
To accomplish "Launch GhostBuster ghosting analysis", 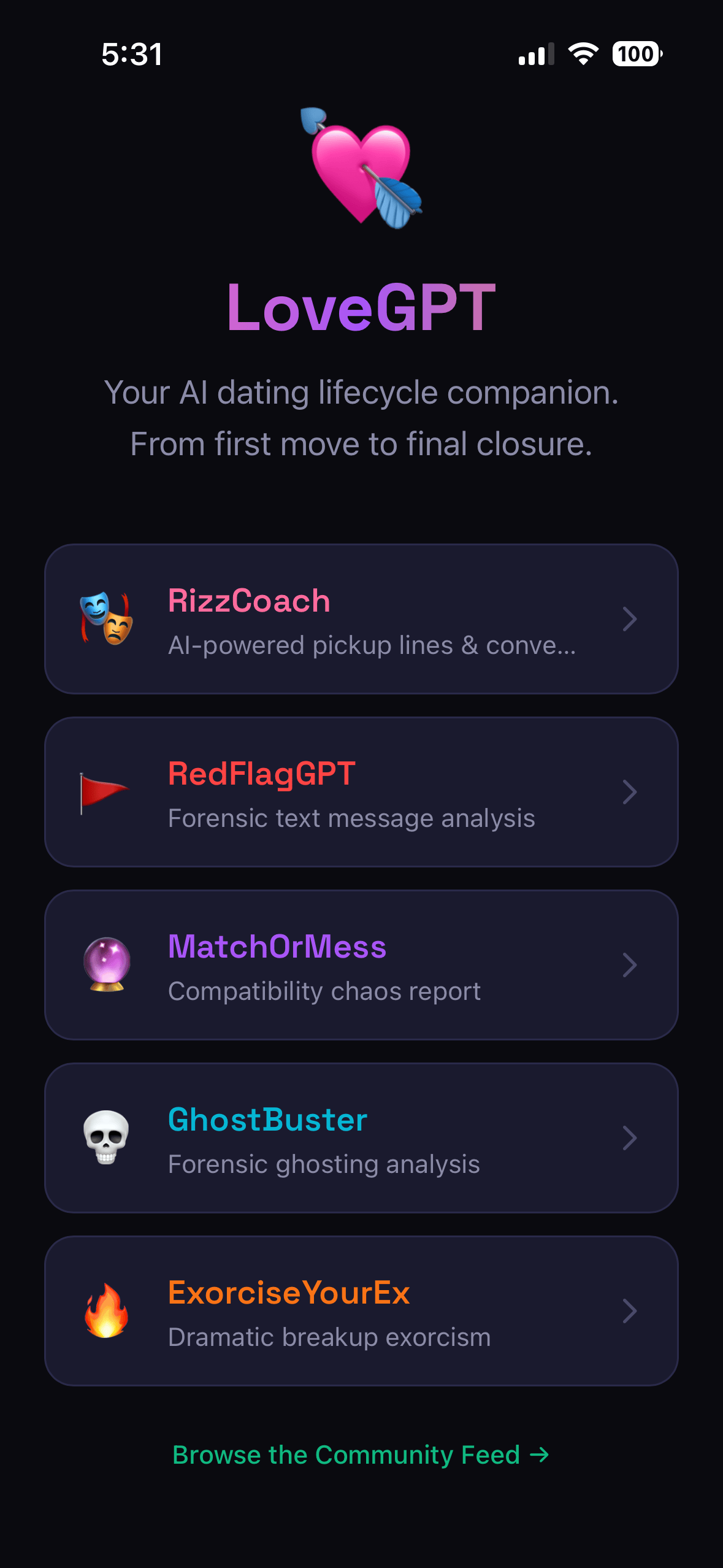I will click(x=361, y=1138).
